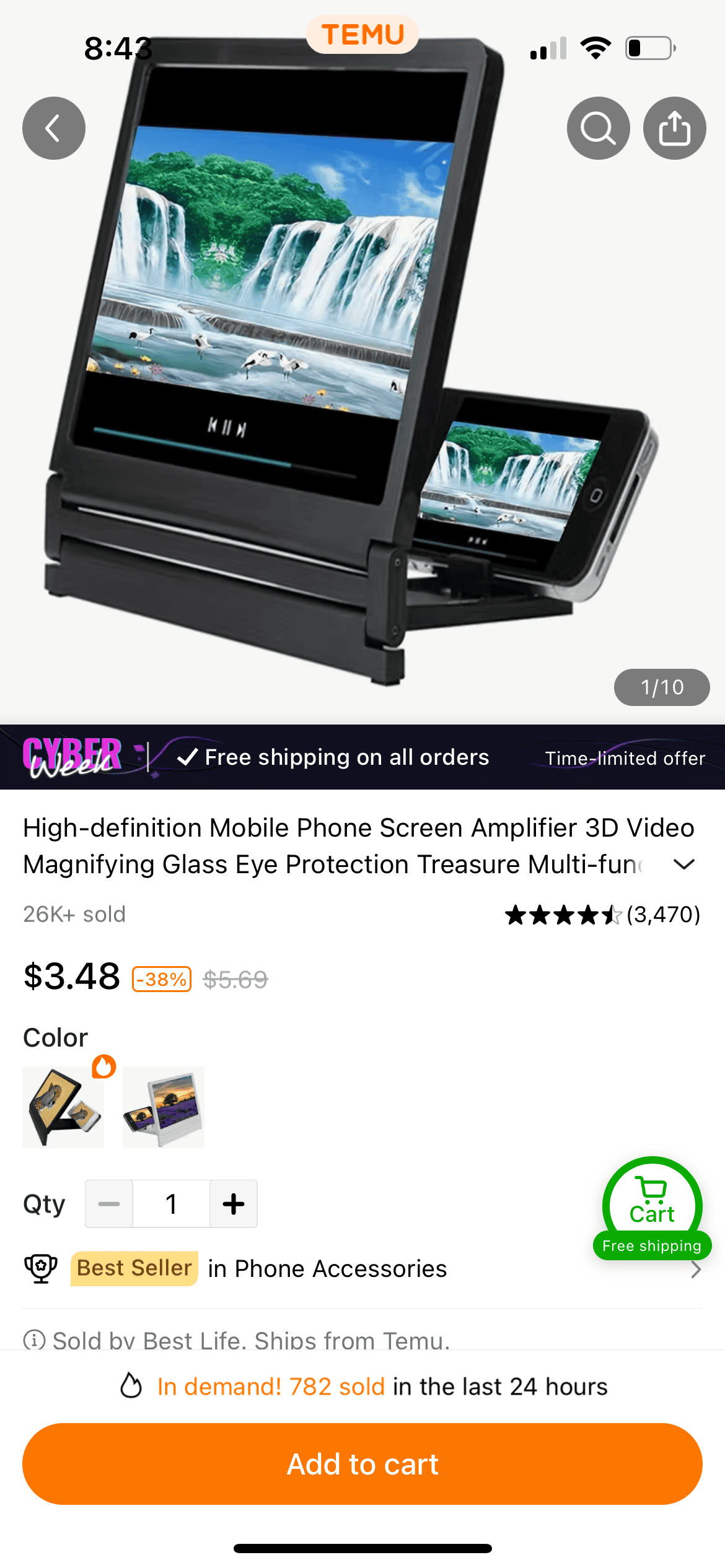Open the search magnifier icon
The image size is (725, 1568).
[598, 128]
